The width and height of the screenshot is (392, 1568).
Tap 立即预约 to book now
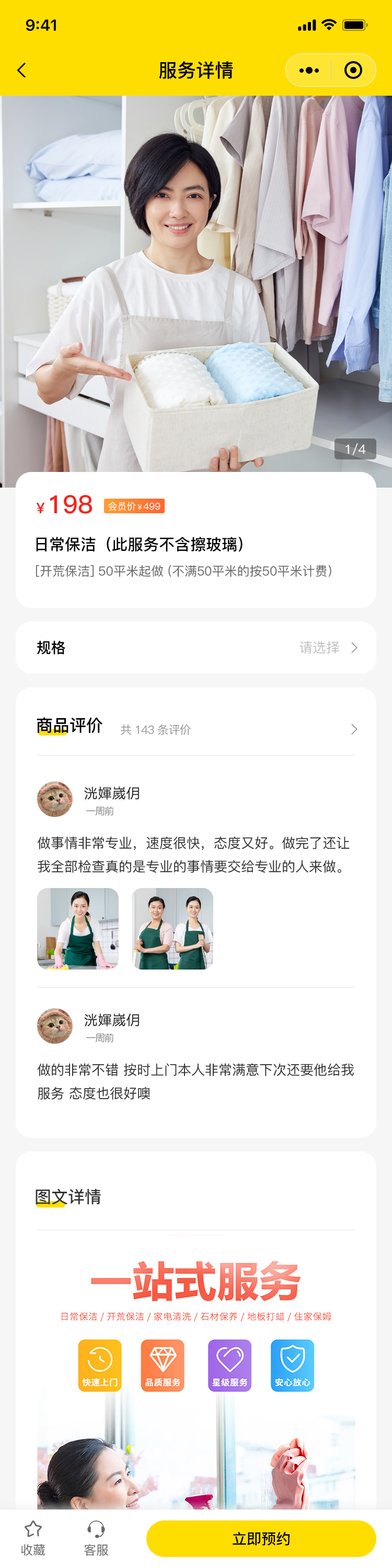[x=260, y=1538]
